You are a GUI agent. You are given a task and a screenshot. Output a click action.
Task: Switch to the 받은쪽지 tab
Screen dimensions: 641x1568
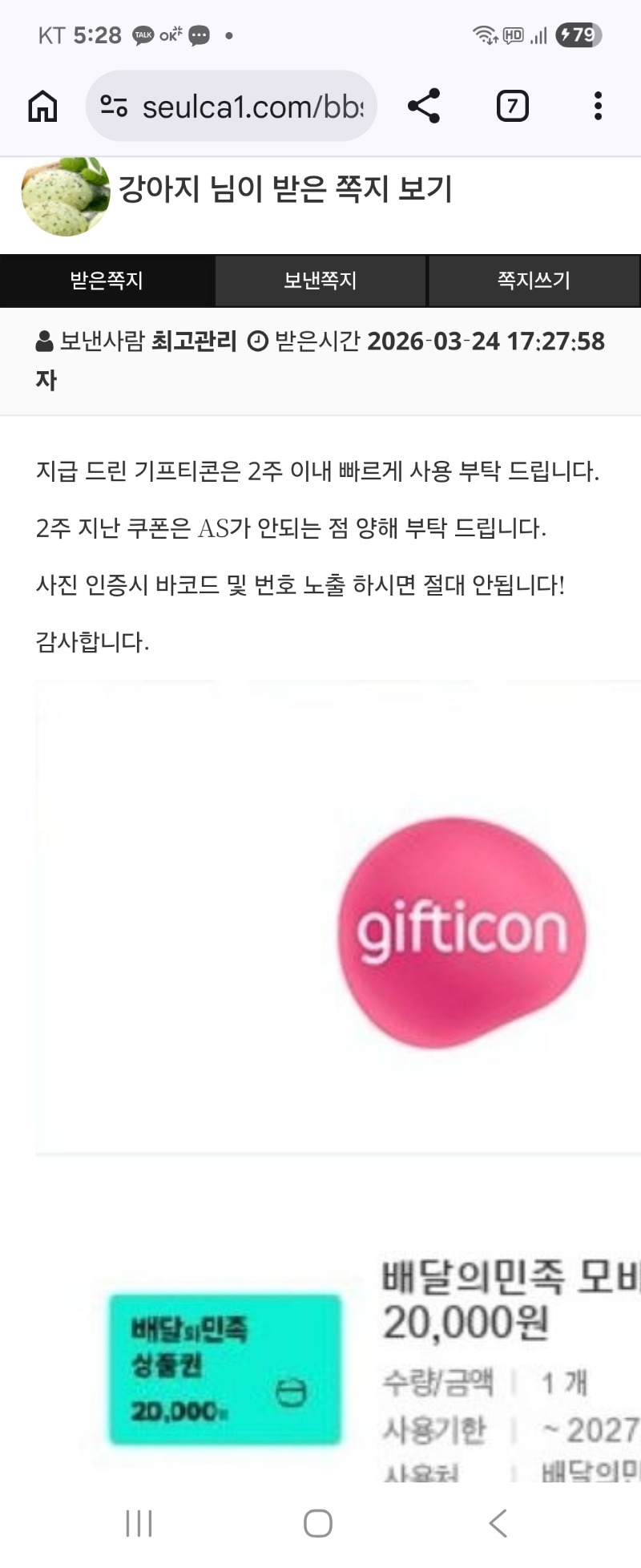107,281
